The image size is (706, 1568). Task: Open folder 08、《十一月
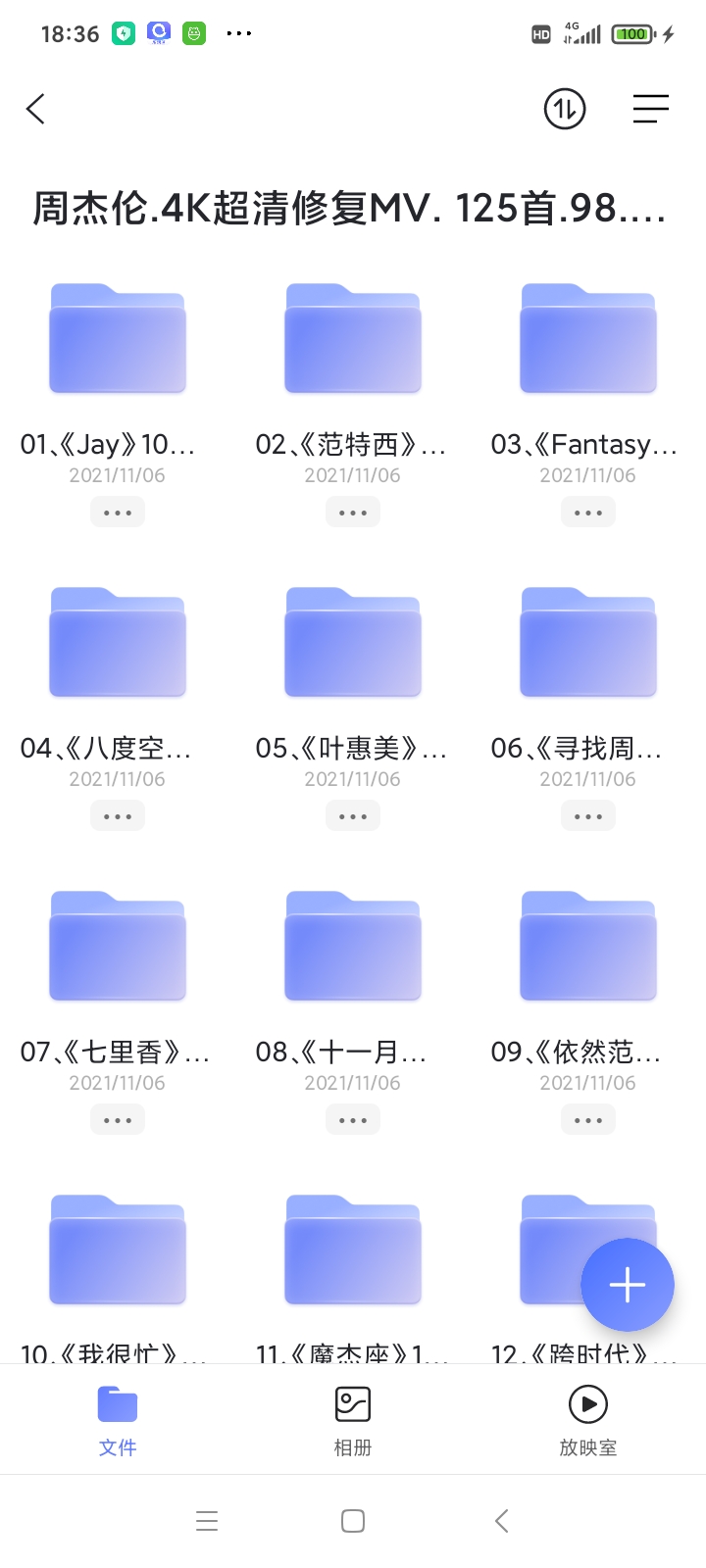pos(353,947)
